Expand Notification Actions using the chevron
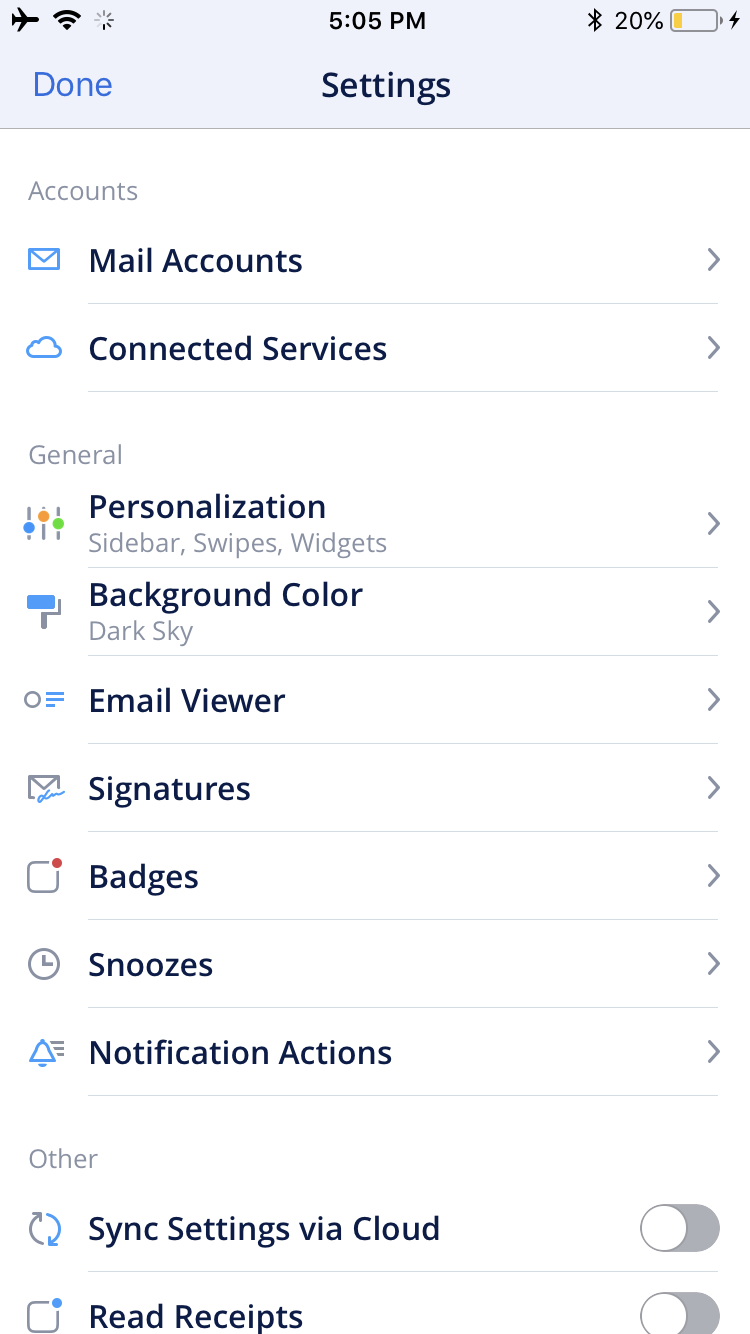 pos(713,1052)
